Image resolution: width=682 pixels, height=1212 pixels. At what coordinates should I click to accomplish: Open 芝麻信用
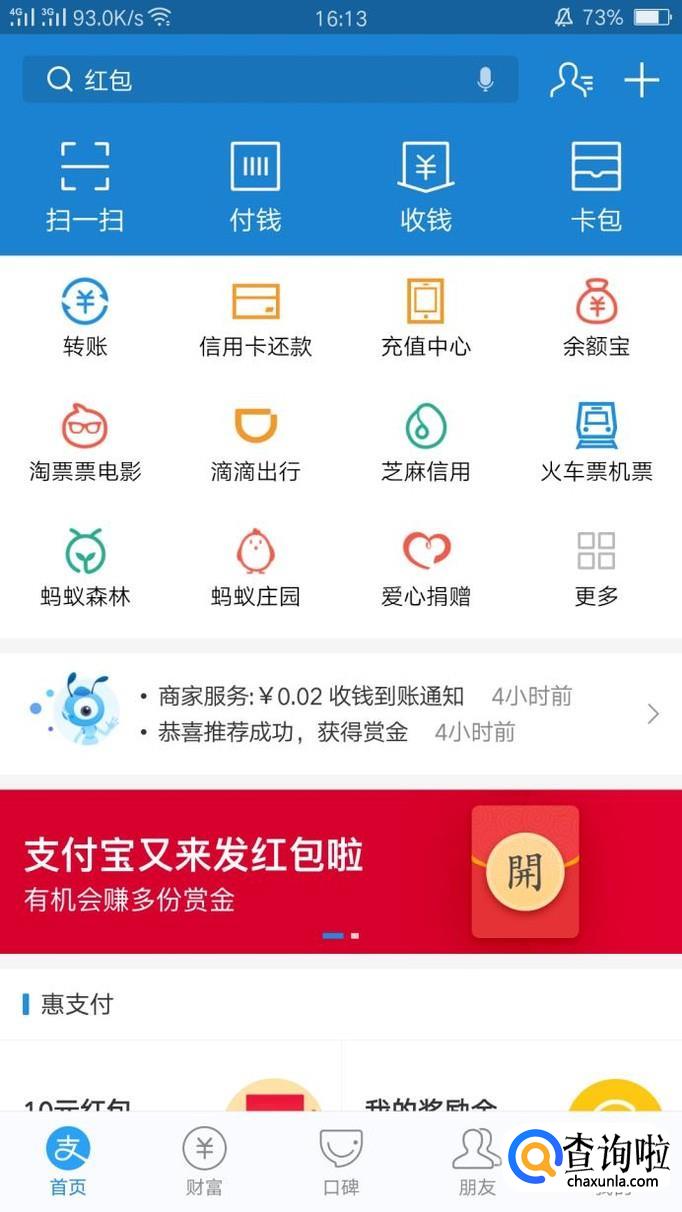tap(426, 443)
